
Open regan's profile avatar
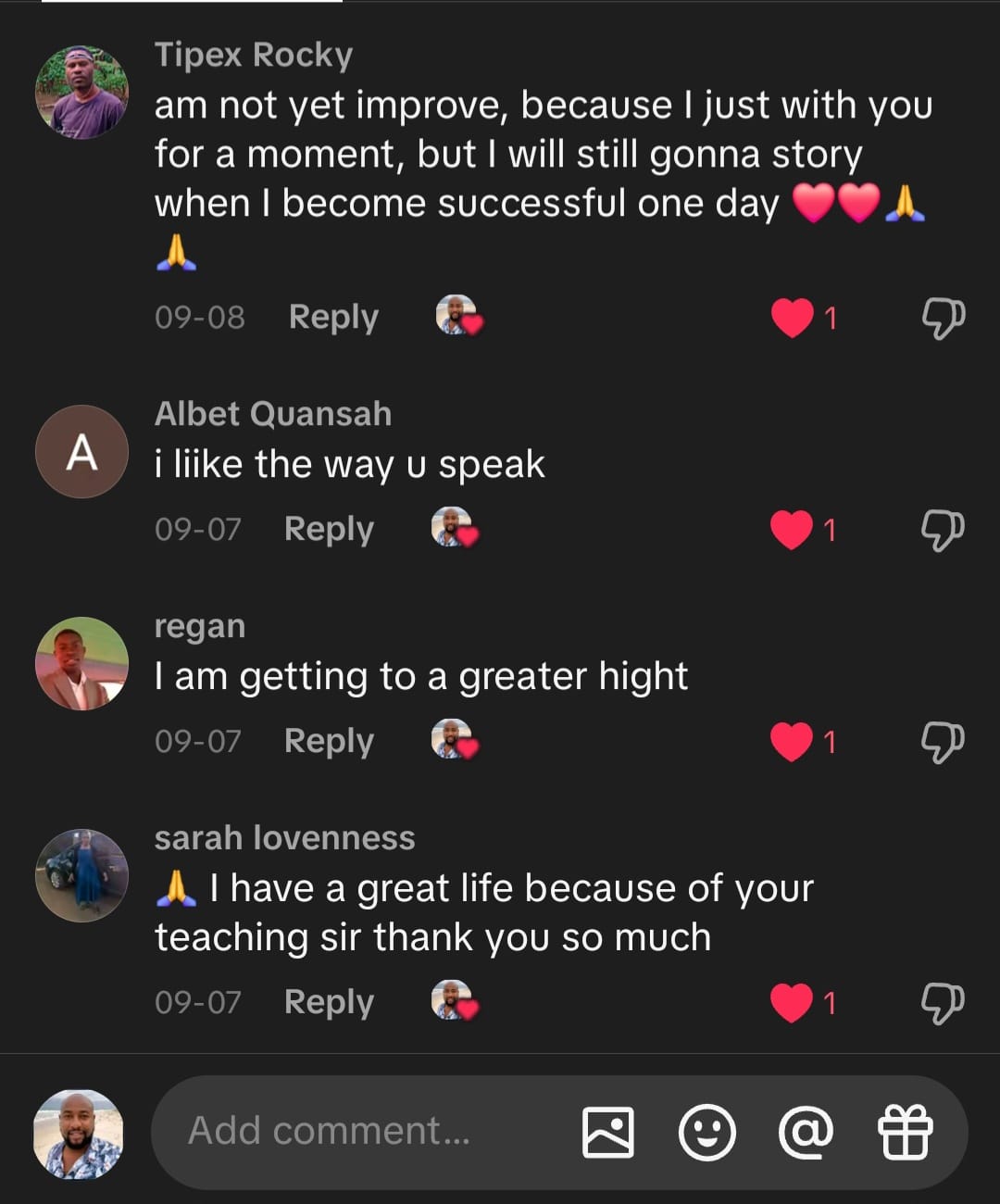81,664
